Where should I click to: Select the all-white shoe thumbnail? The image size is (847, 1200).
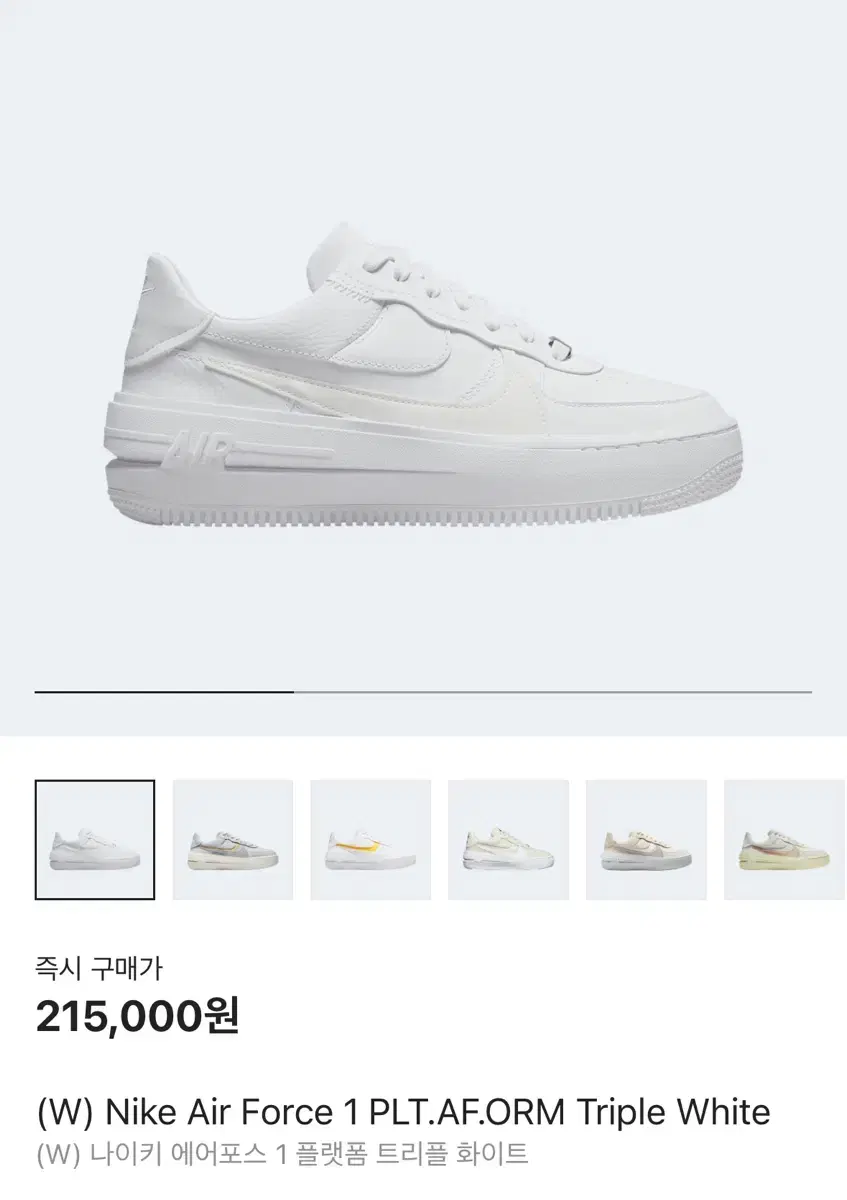pyautogui.click(x=95, y=840)
